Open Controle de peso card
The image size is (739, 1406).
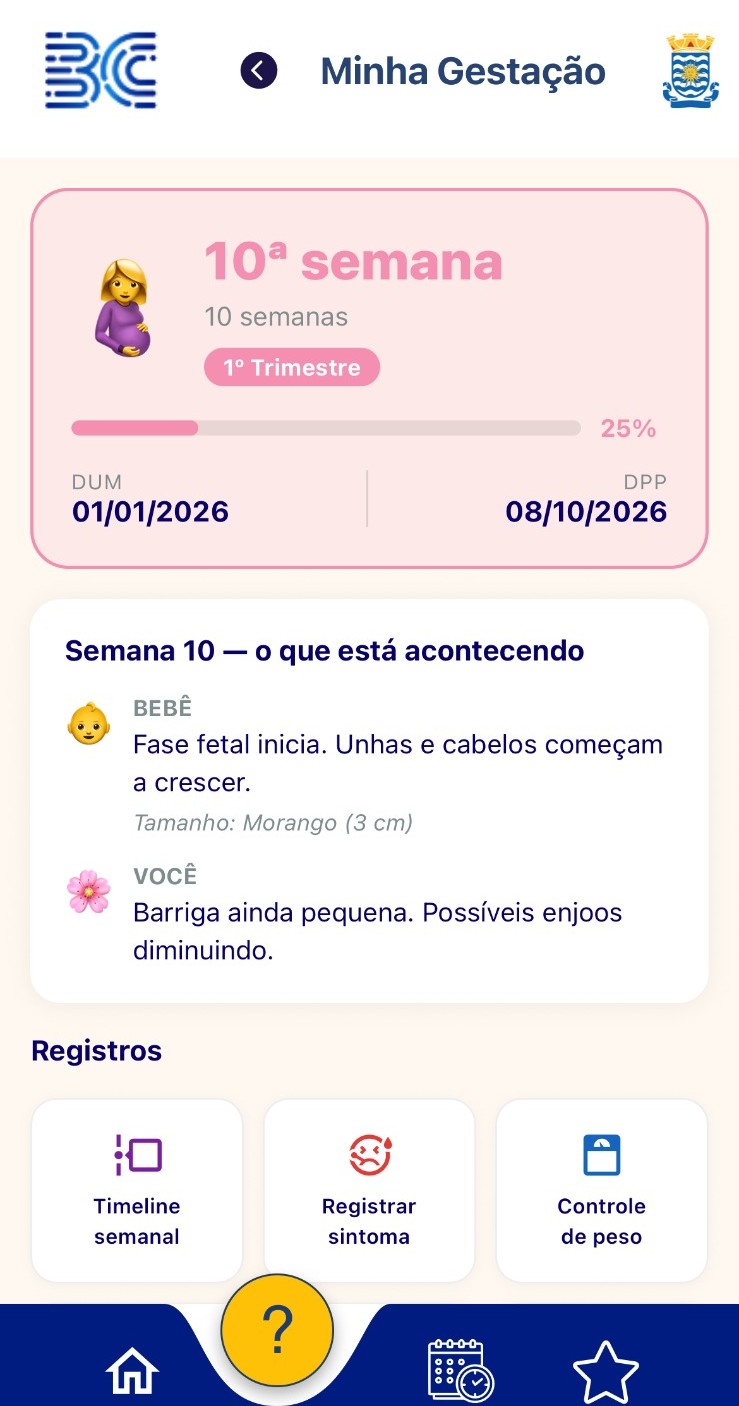[x=602, y=1190]
